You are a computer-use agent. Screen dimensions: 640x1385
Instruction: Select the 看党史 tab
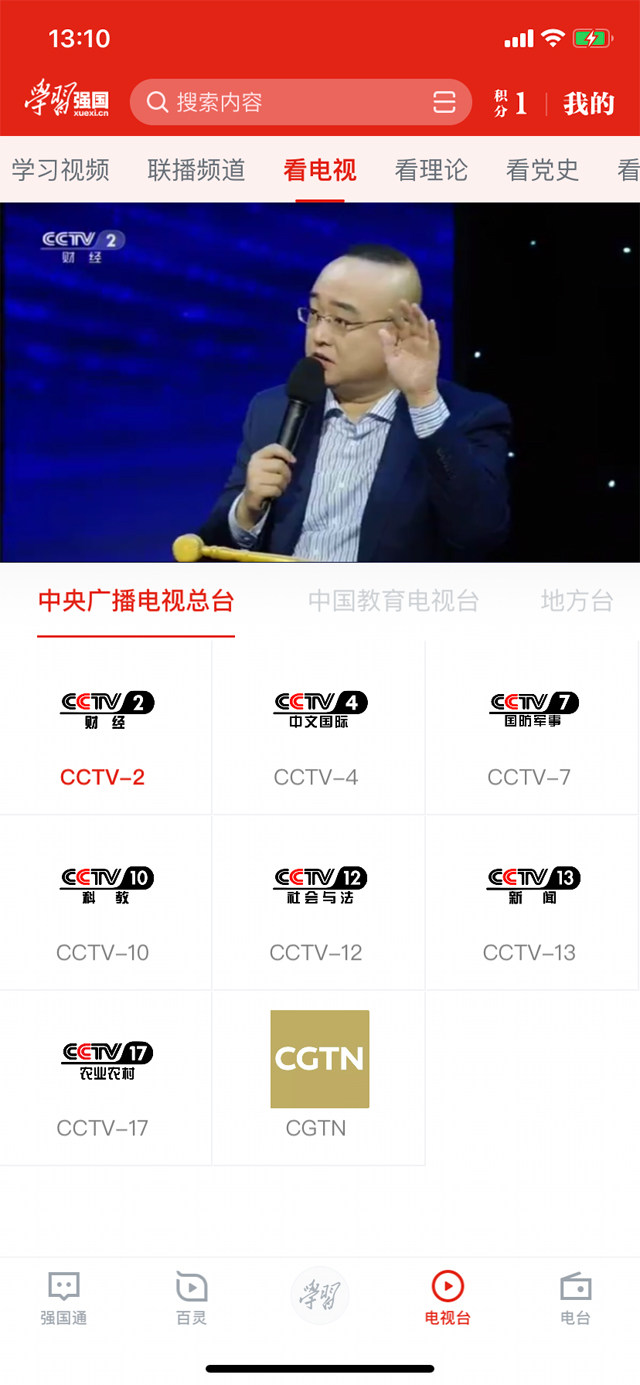542,170
